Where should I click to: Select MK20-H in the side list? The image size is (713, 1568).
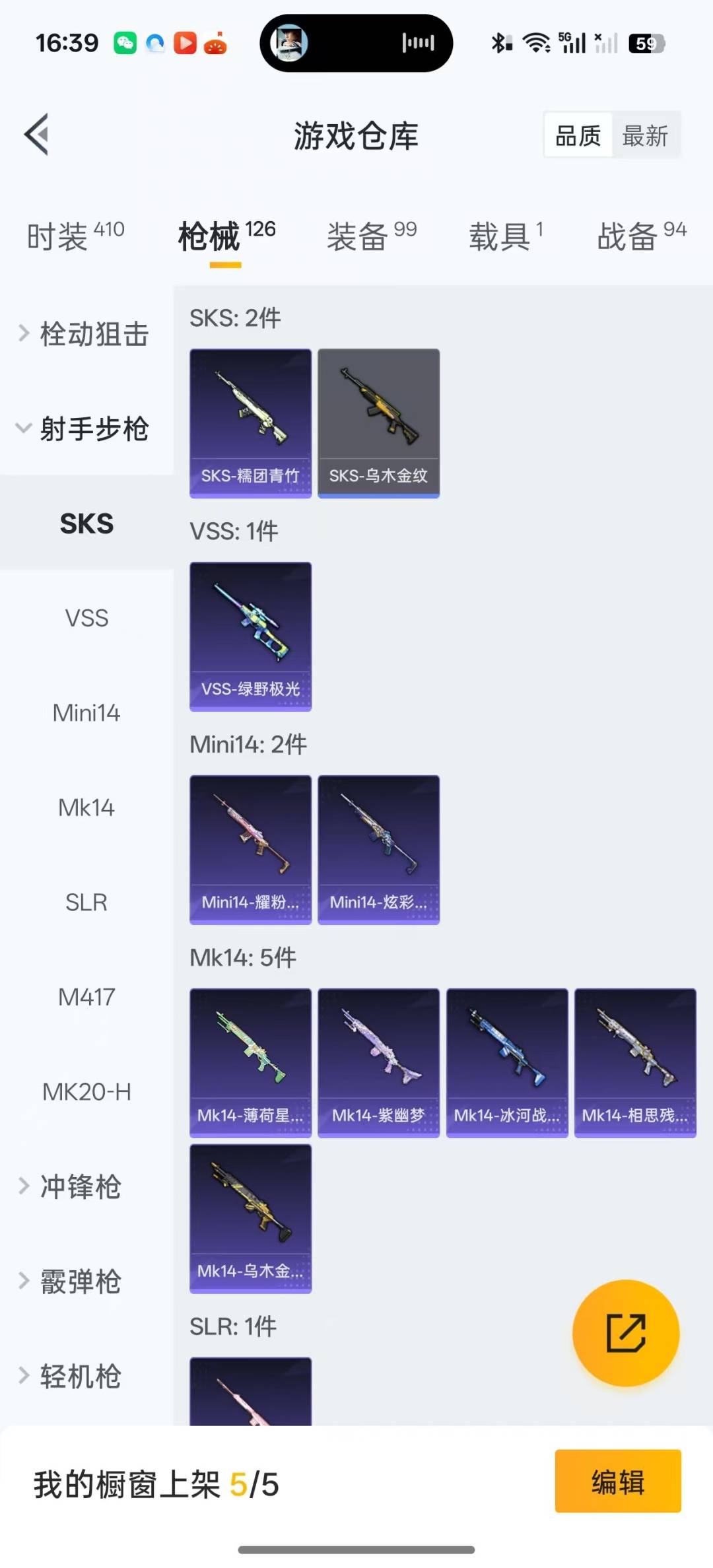click(86, 1092)
